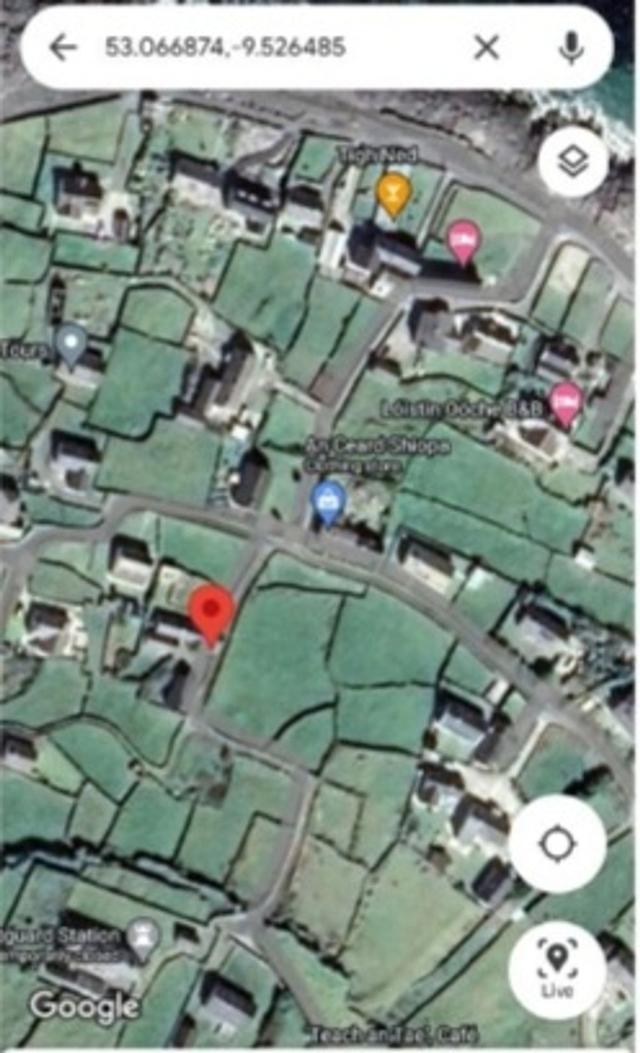640x1053 pixels.
Task: Go back from the search result
Action: point(62,47)
